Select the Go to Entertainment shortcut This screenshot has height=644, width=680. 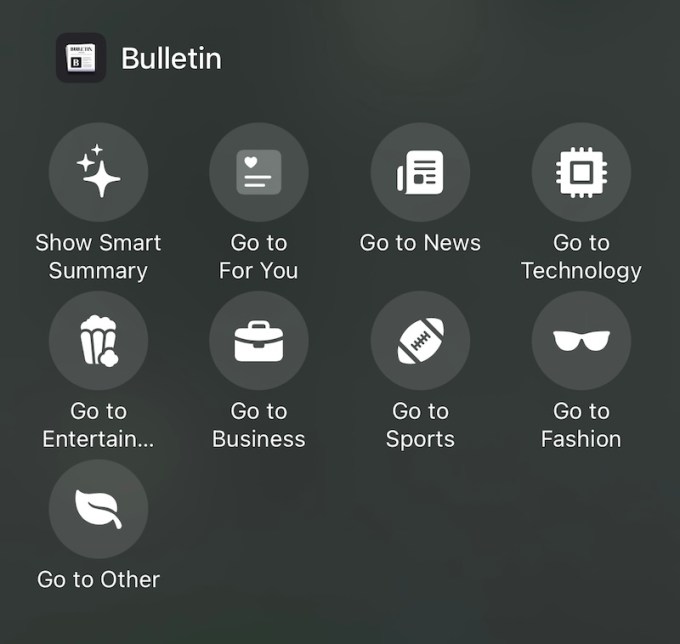point(98,341)
